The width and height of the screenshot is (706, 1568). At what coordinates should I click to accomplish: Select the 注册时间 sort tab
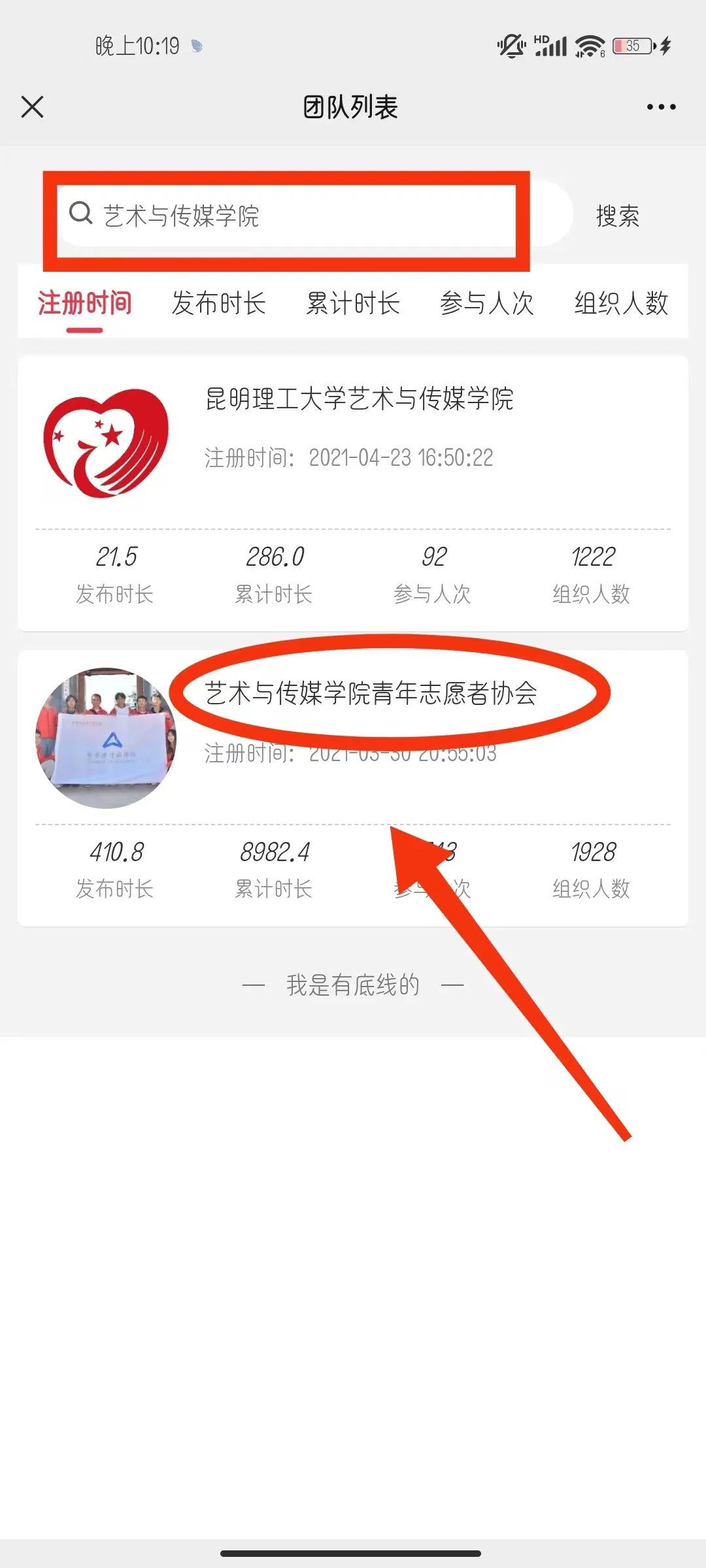(x=84, y=304)
